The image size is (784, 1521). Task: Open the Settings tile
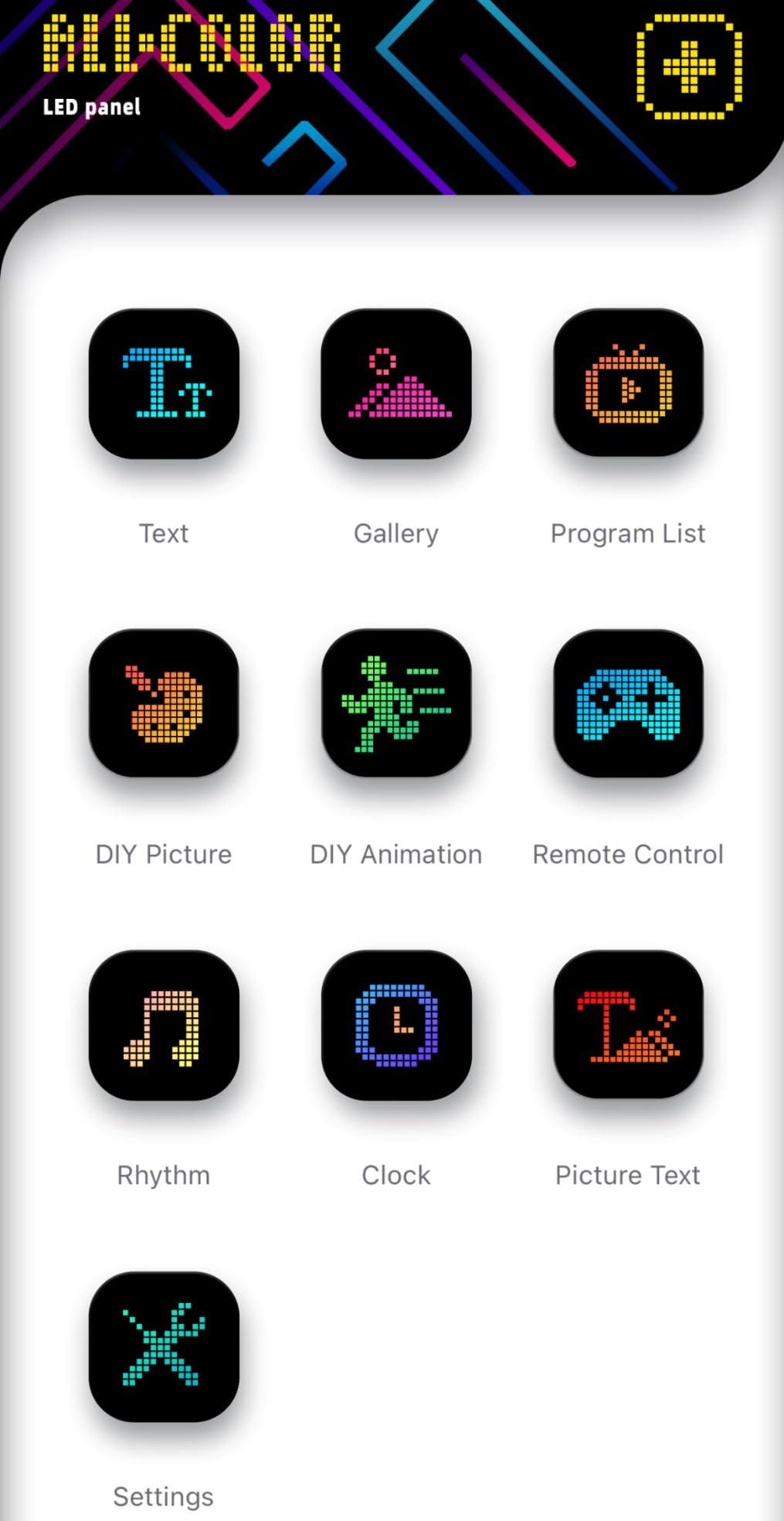164,1346
